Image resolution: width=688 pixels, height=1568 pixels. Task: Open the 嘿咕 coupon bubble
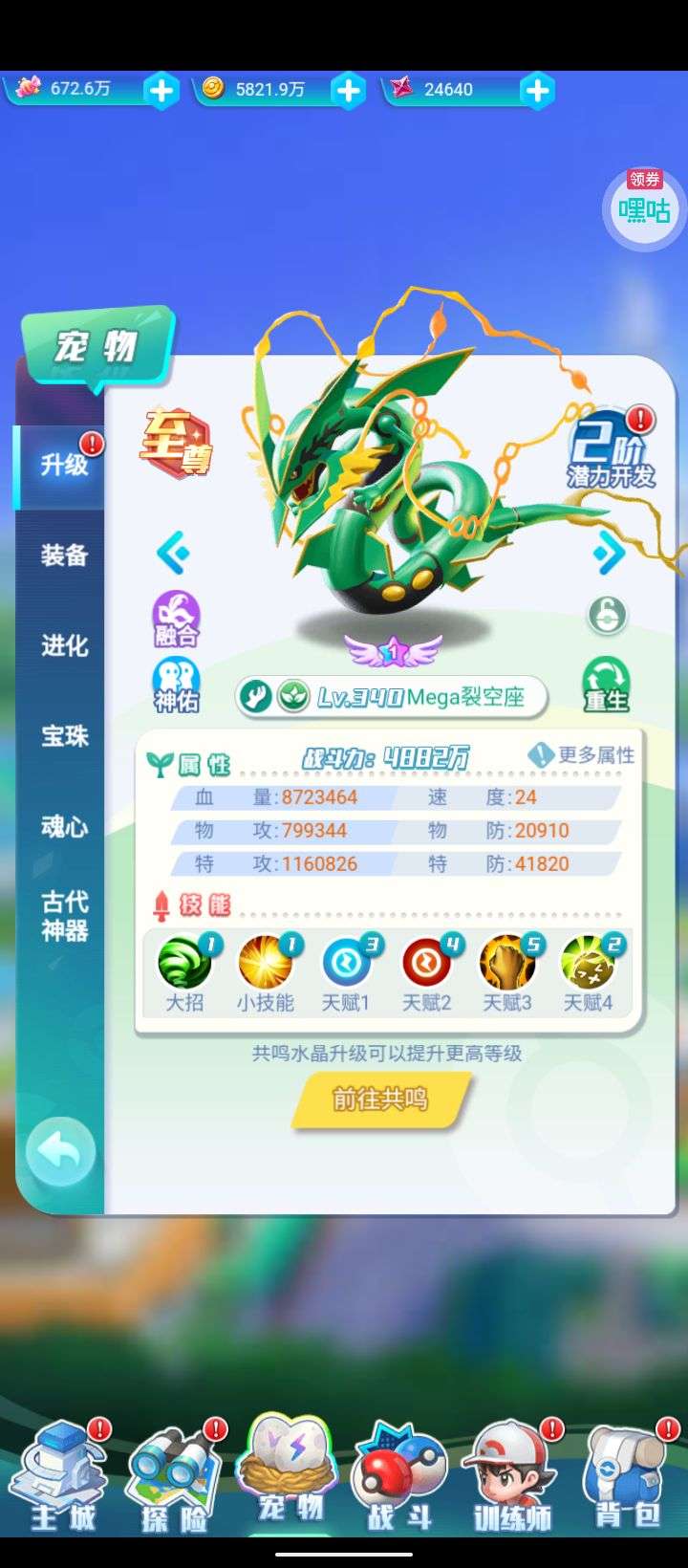pyautogui.click(x=644, y=207)
